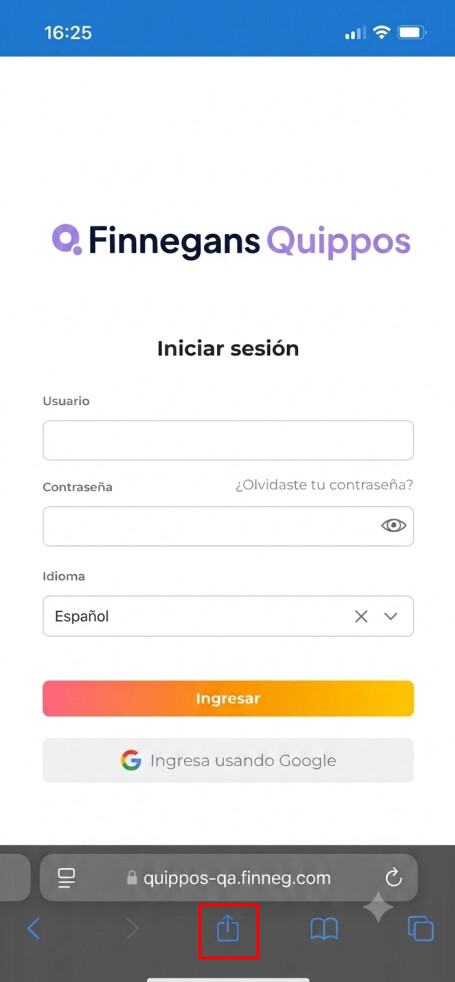
Task: Open Safari bookmarks
Action: [324, 929]
